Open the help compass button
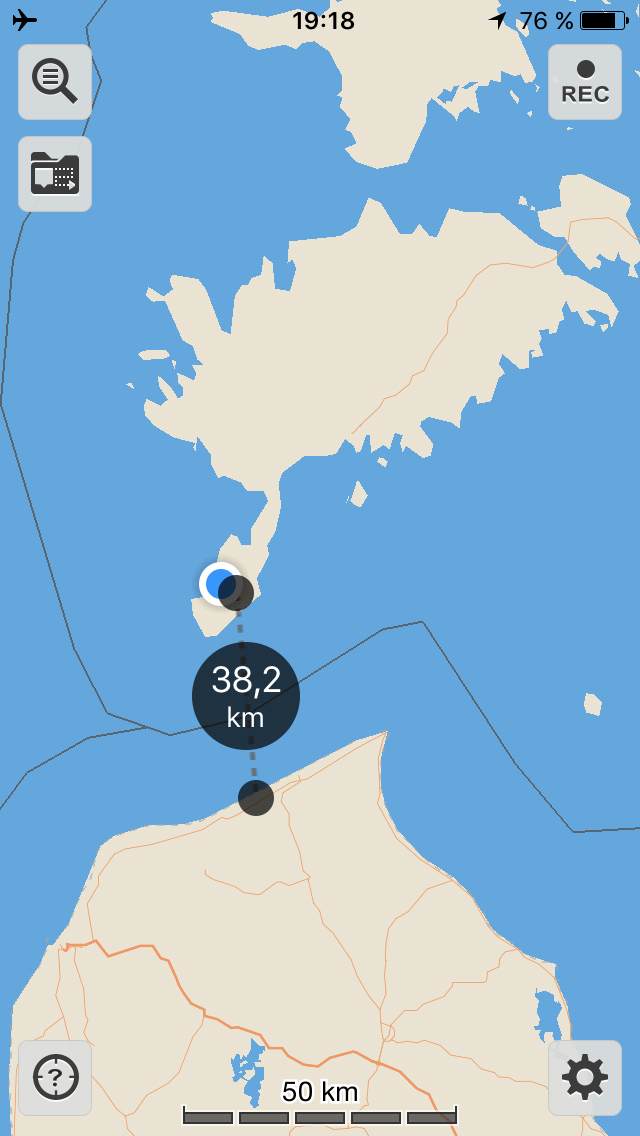This screenshot has width=640, height=1136. 55,1078
